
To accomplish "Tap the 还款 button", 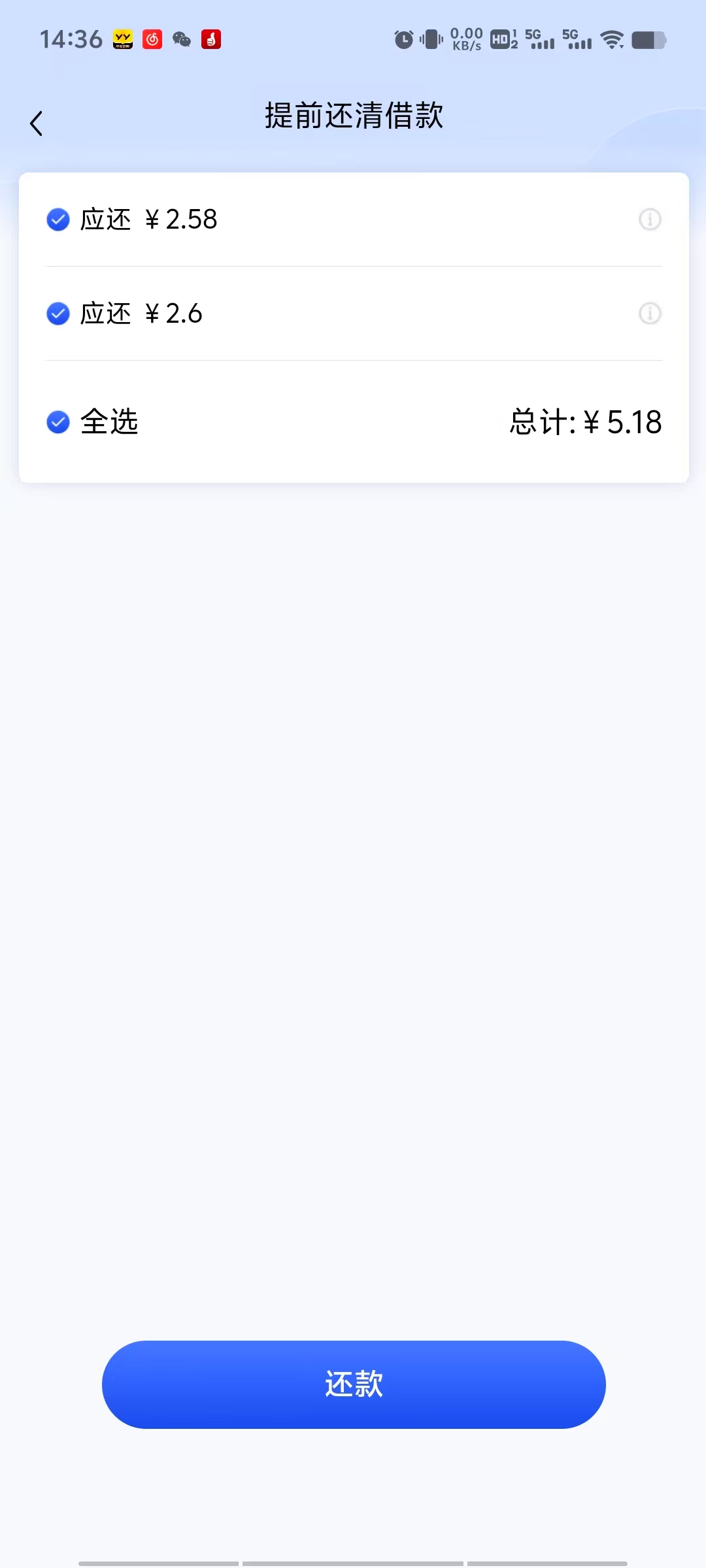I will coord(354,1384).
